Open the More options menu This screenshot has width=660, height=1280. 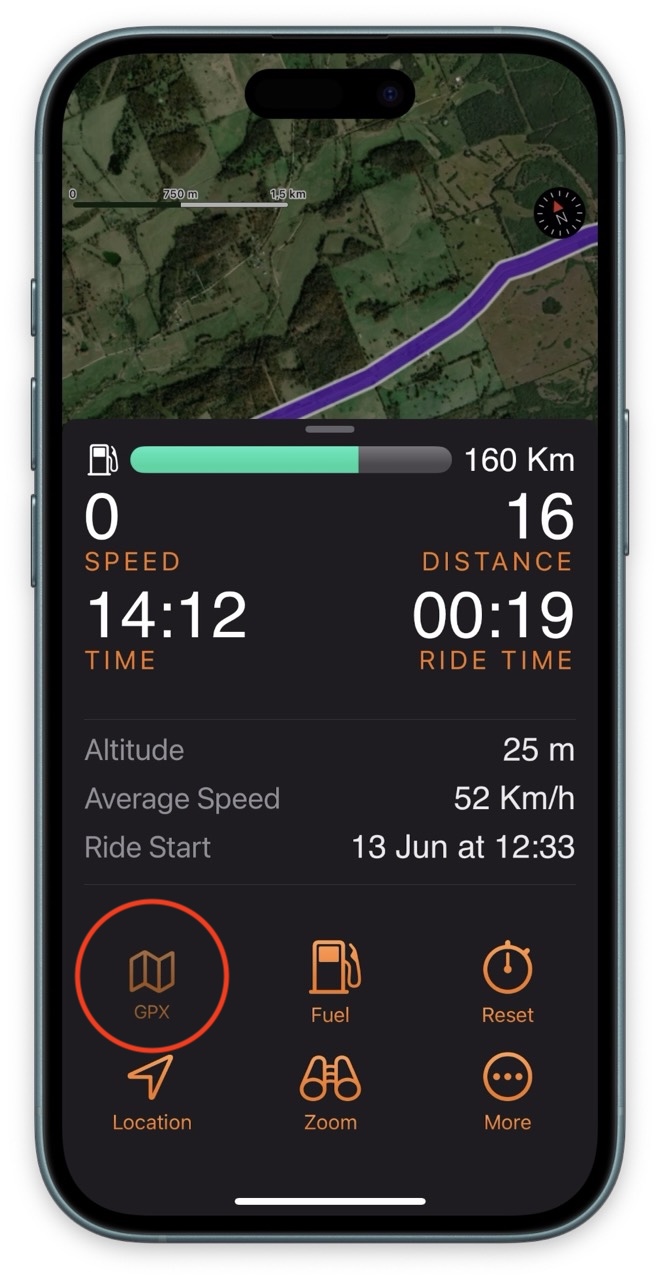click(x=508, y=1091)
